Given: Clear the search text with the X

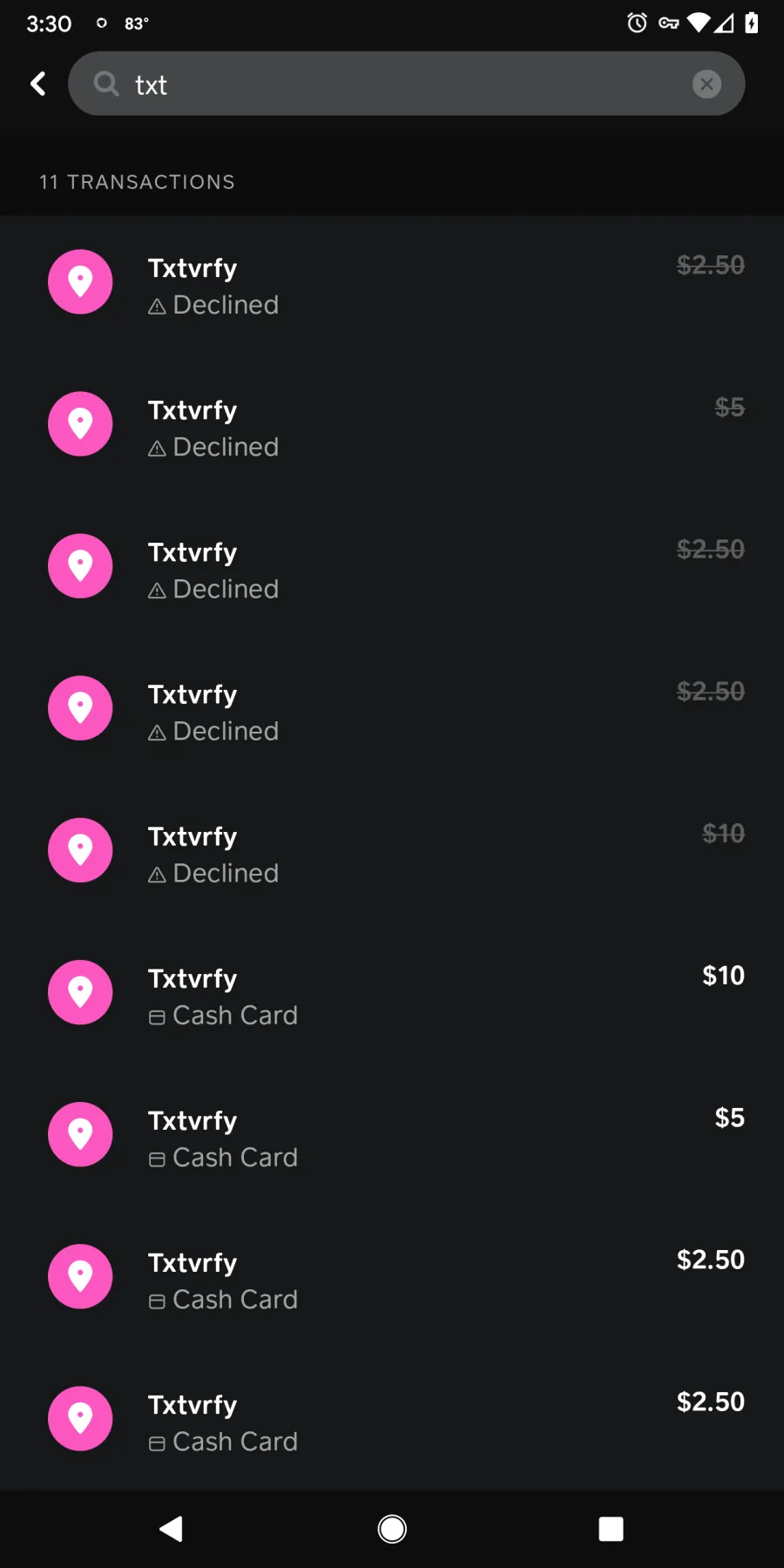Looking at the screenshot, I should coord(706,84).
